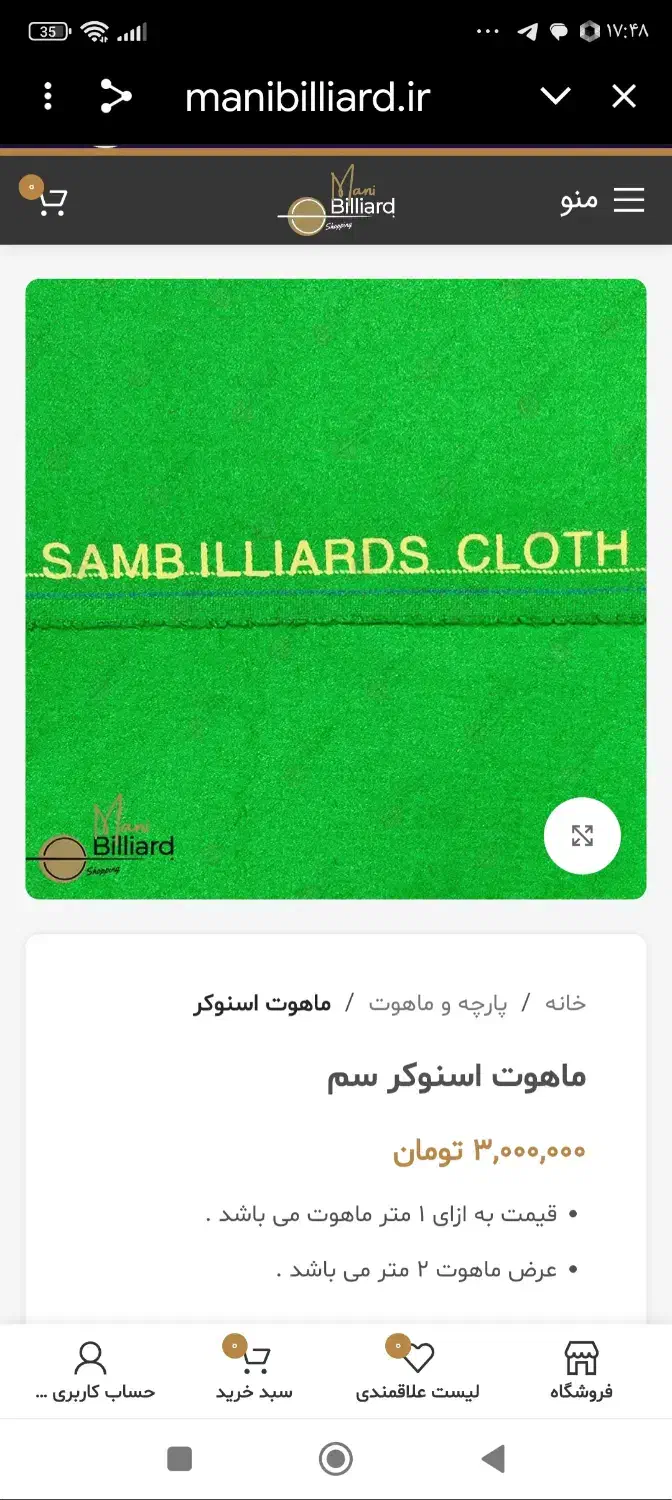Open پارچه و ماهوت breadcrumb category
Image resolution: width=672 pixels, height=1500 pixels.
[x=438, y=1003]
